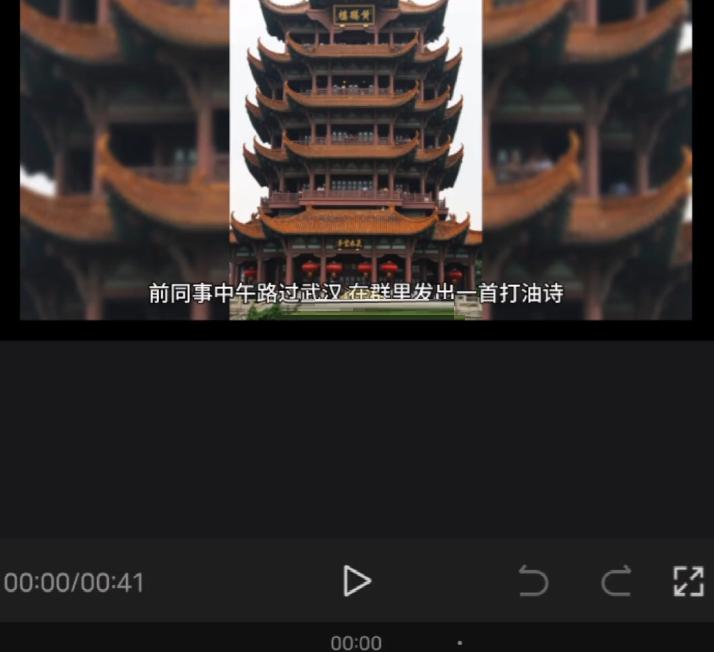Undo the last edit
The width and height of the screenshot is (714, 652).
[x=533, y=581]
